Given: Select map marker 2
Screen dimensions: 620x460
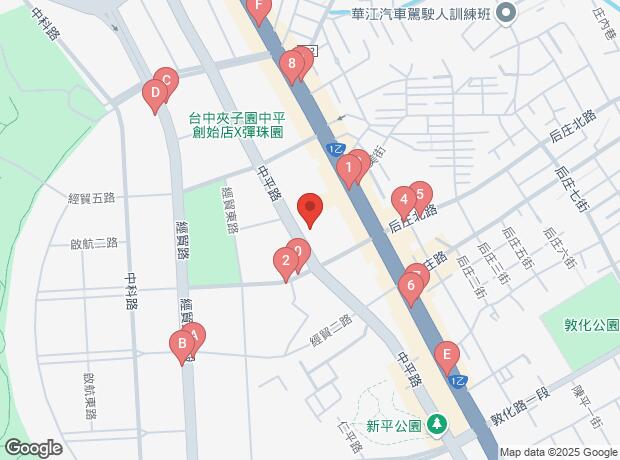Looking at the screenshot, I should pos(285,263).
